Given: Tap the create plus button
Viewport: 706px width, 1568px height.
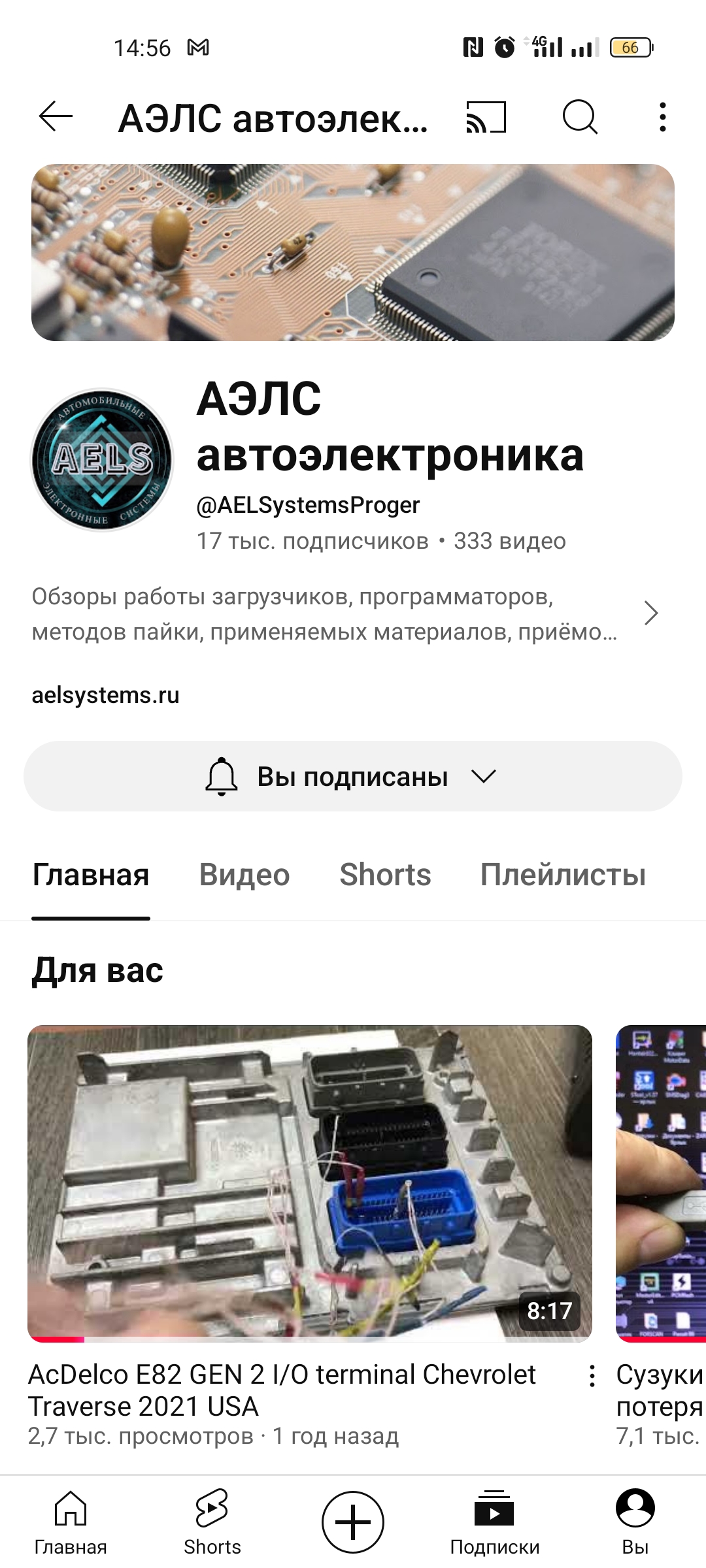Looking at the screenshot, I should coord(353,1522).
